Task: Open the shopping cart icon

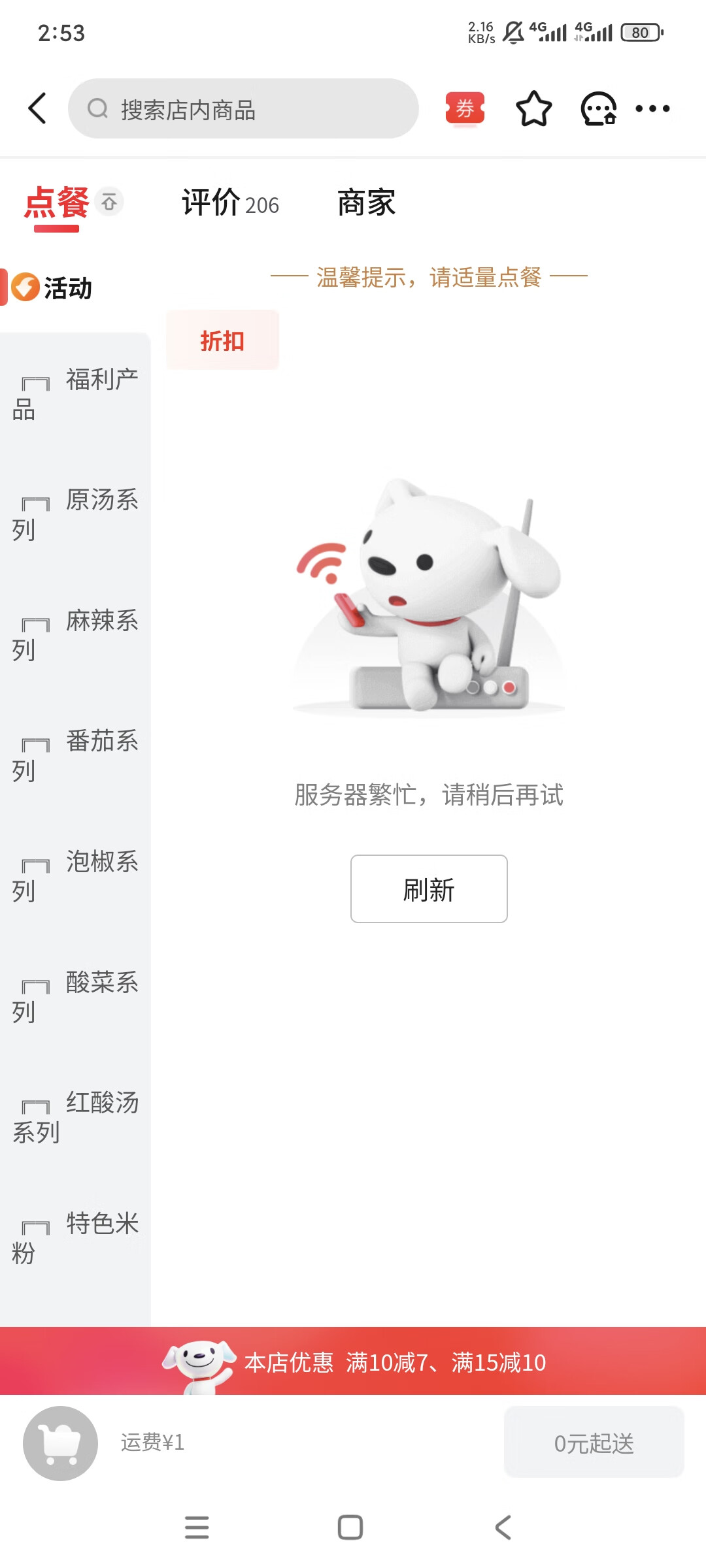Action: (60, 1443)
